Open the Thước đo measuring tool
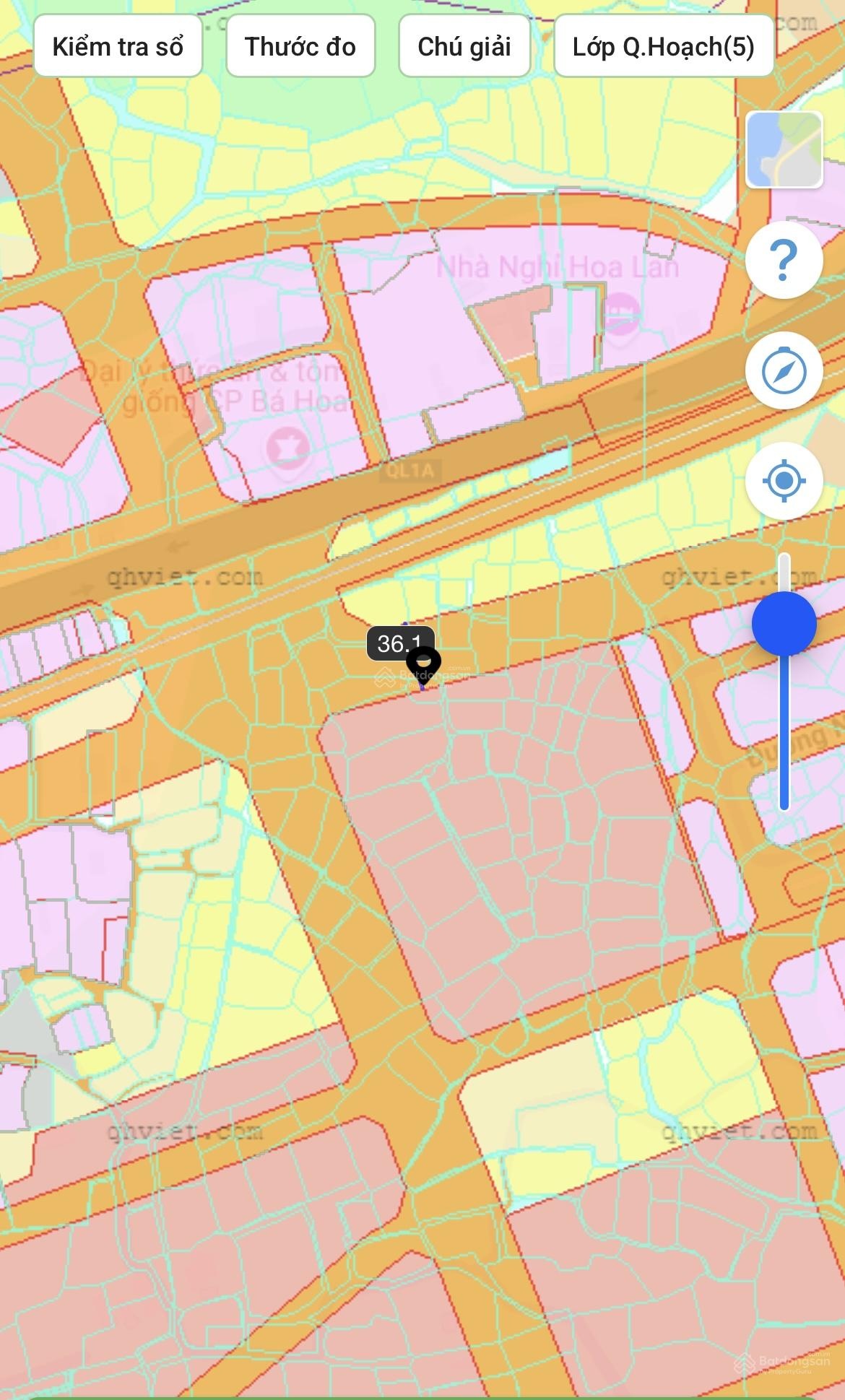Viewport: 845px width, 1400px height. [300, 47]
